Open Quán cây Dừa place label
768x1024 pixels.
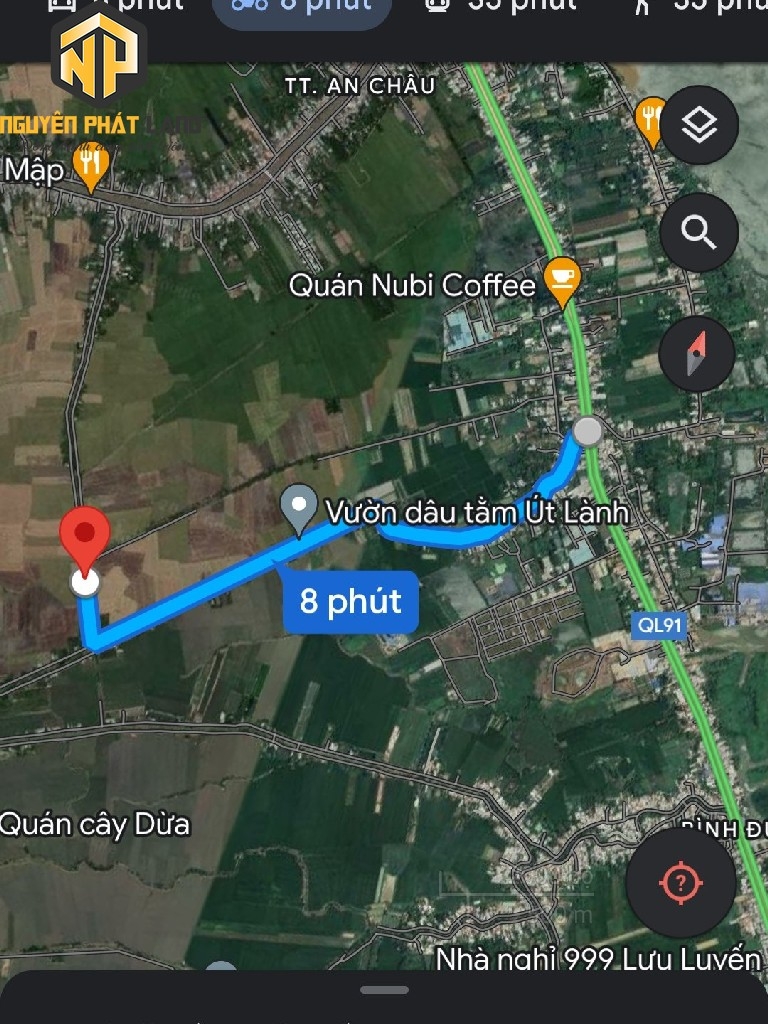coord(93,825)
